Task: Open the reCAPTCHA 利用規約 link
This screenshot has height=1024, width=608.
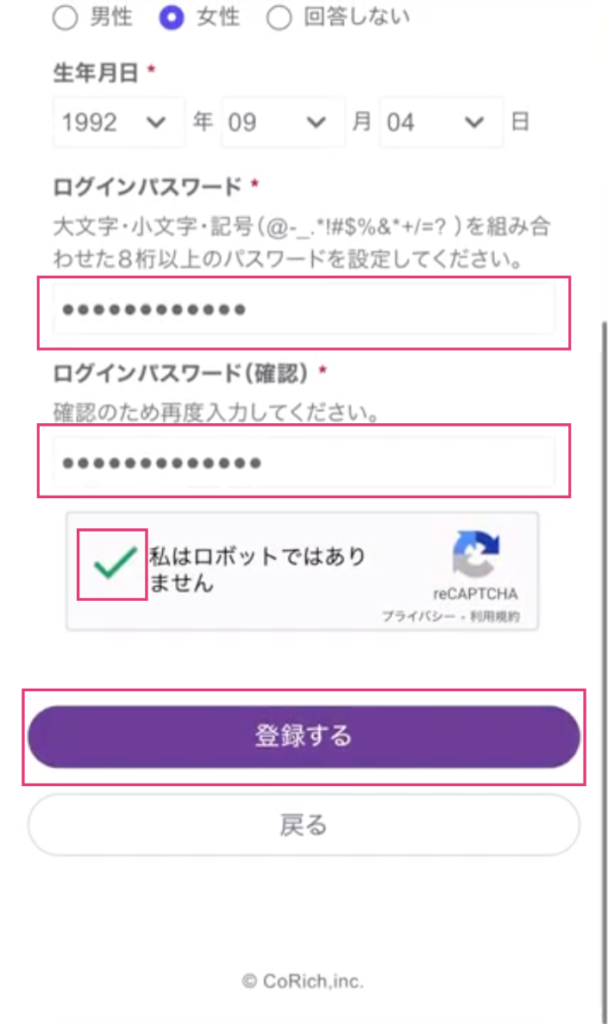Action: (497, 618)
